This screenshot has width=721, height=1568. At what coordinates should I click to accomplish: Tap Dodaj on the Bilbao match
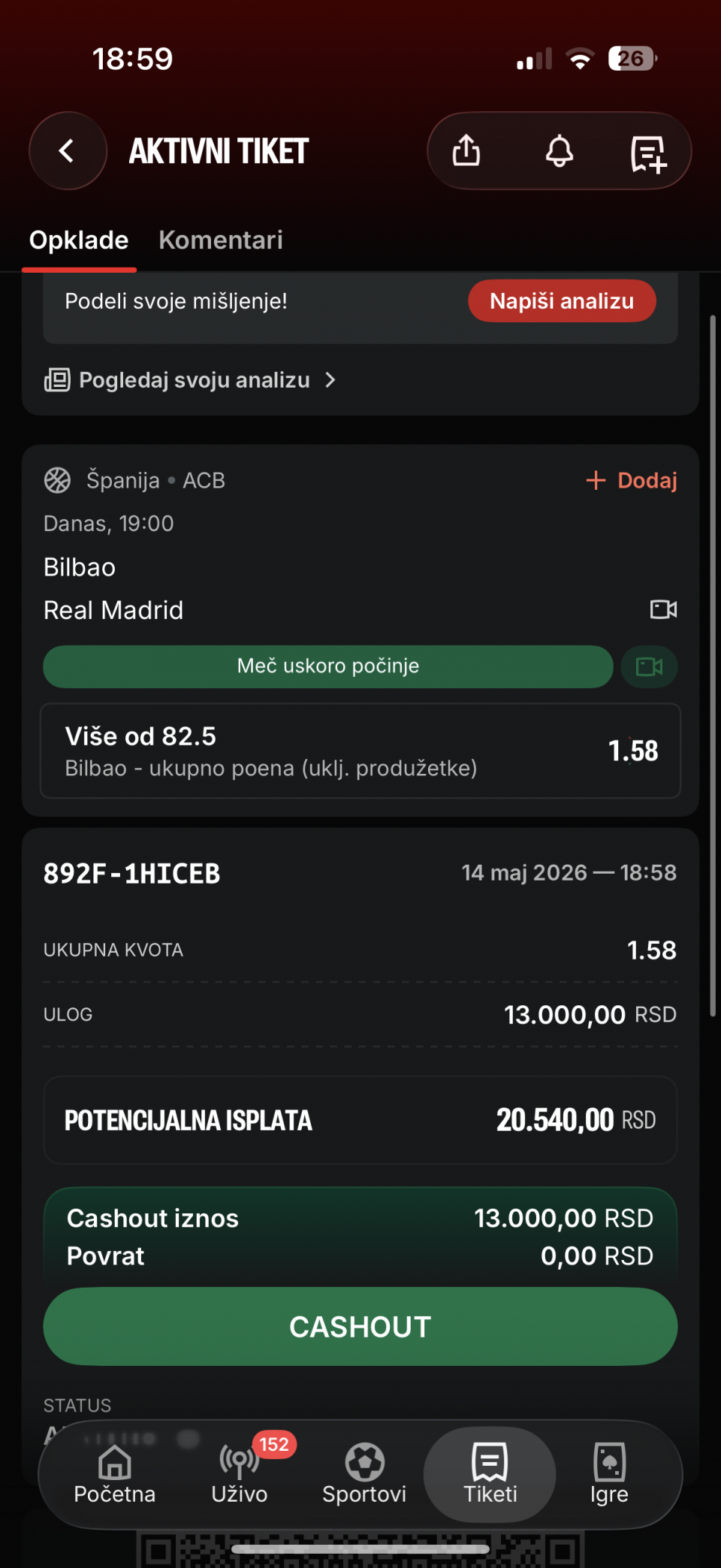[x=632, y=480]
